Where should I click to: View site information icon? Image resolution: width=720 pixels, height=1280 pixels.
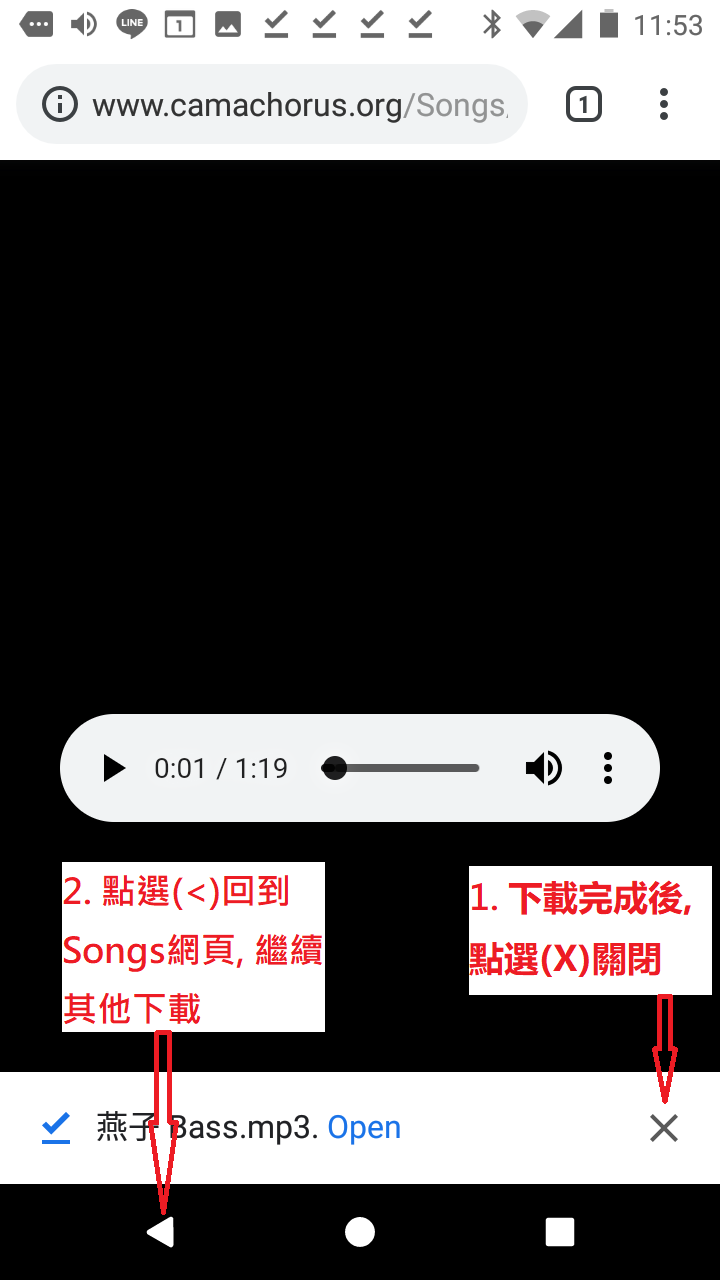click(60, 104)
